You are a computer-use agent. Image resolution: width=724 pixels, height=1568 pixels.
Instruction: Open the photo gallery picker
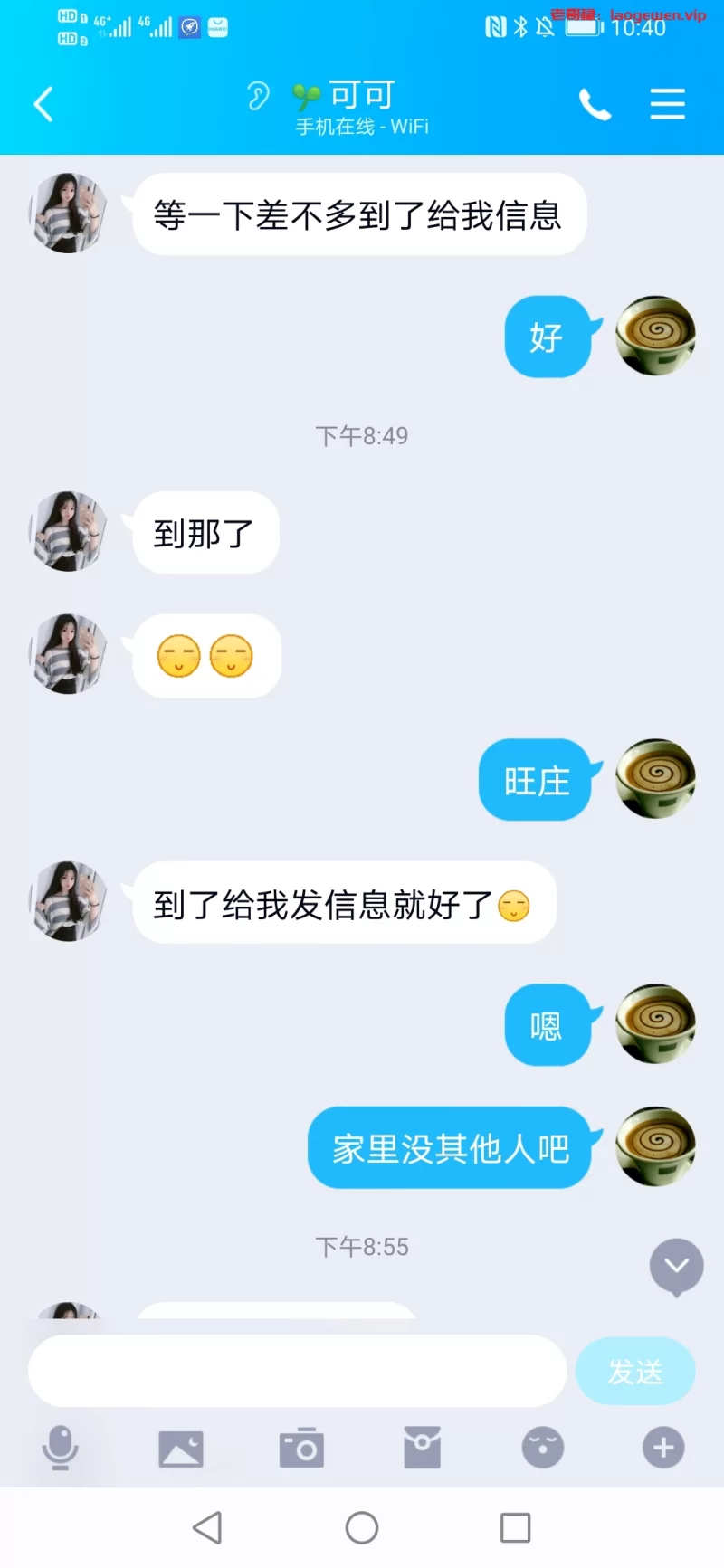pos(181,1448)
